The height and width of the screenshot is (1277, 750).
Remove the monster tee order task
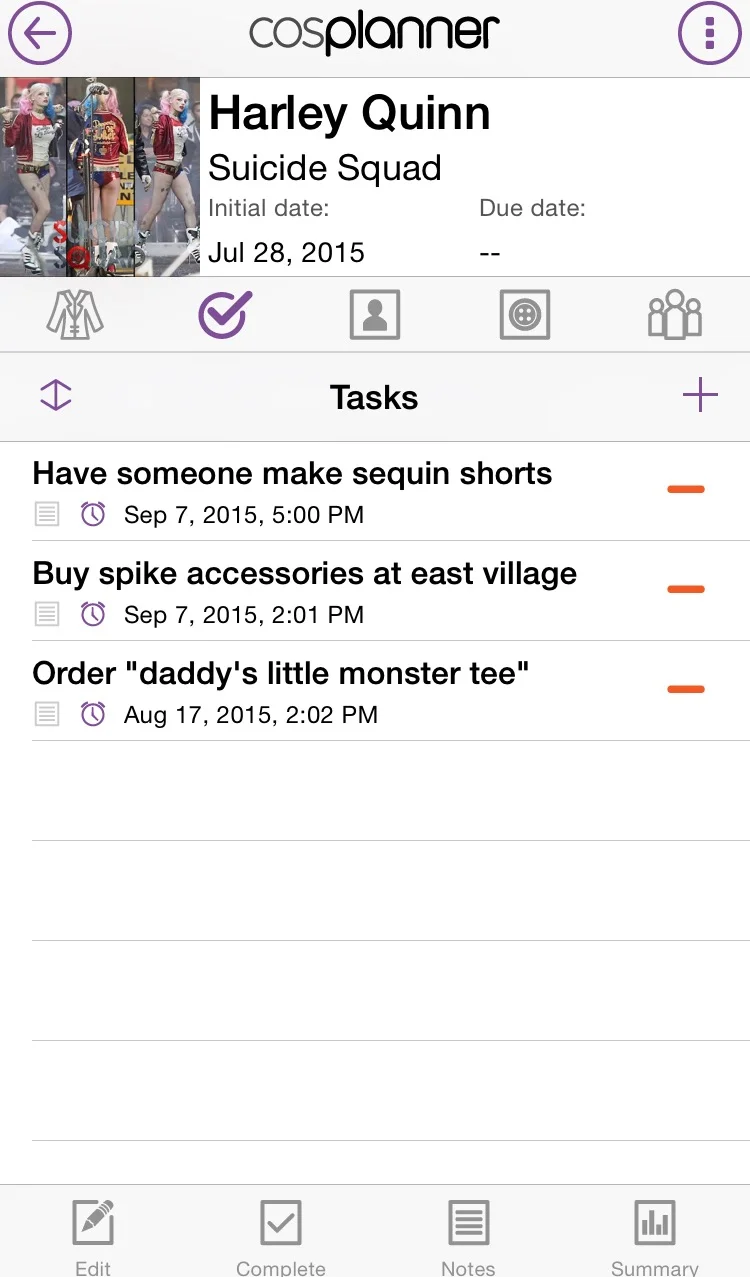(x=686, y=689)
